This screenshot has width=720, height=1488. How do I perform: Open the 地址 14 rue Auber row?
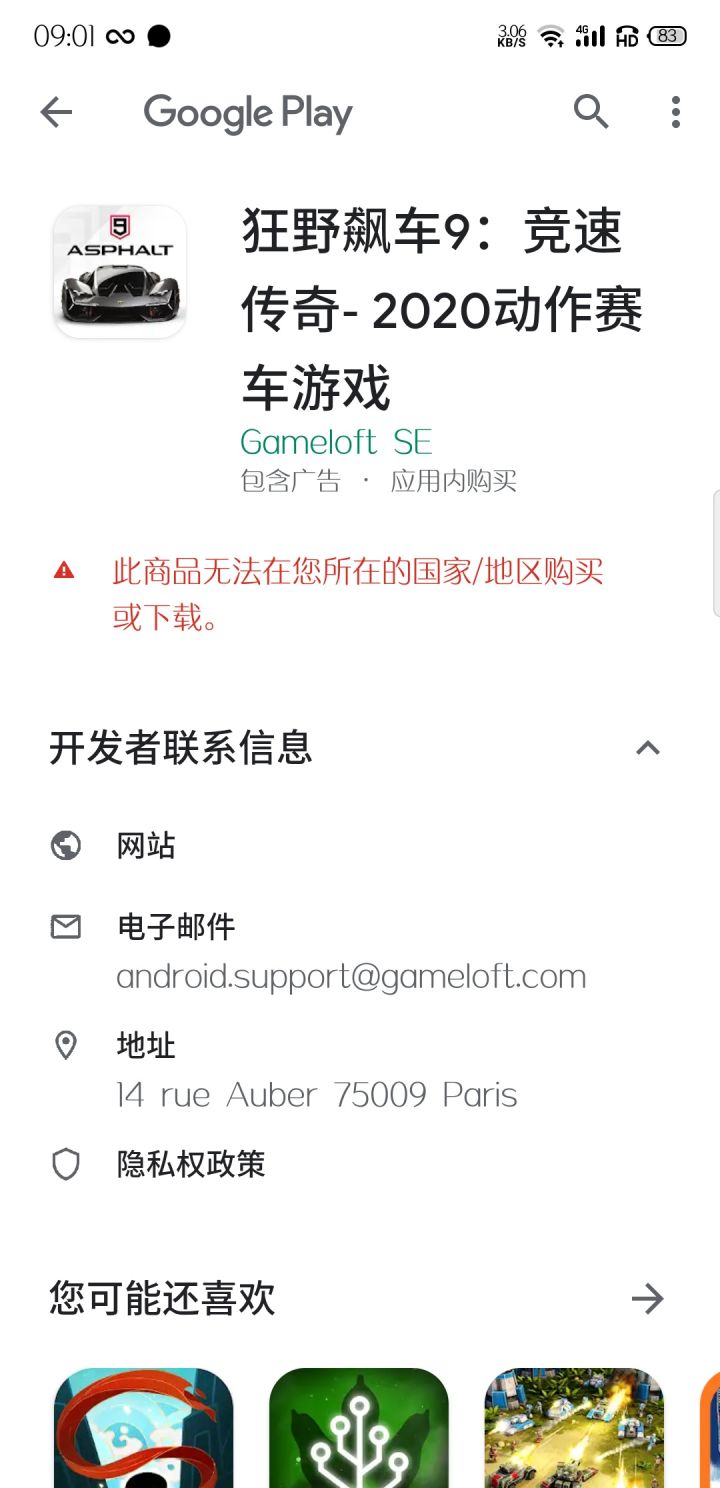tap(360, 1070)
